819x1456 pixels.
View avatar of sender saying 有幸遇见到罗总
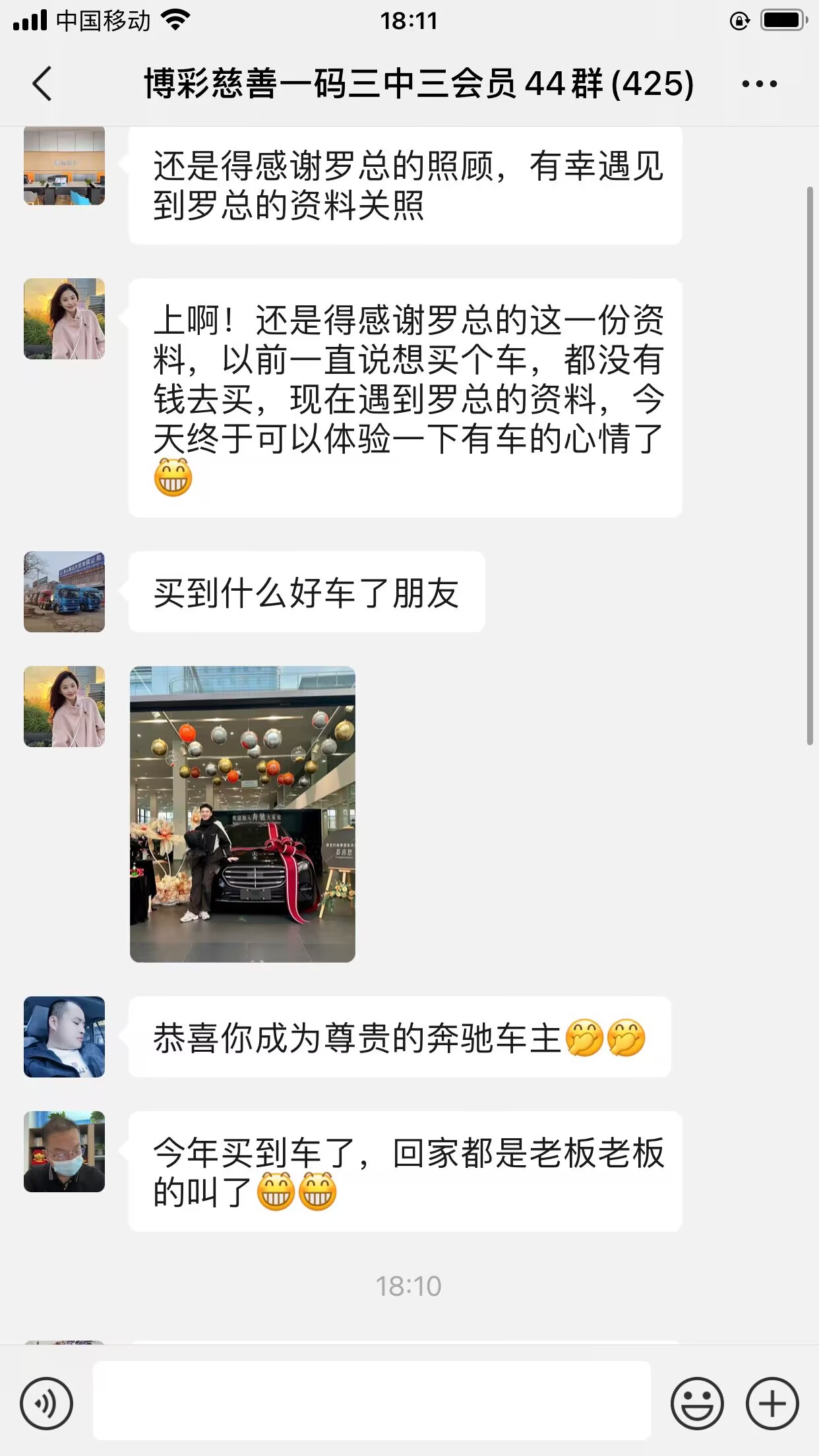pos(65,166)
